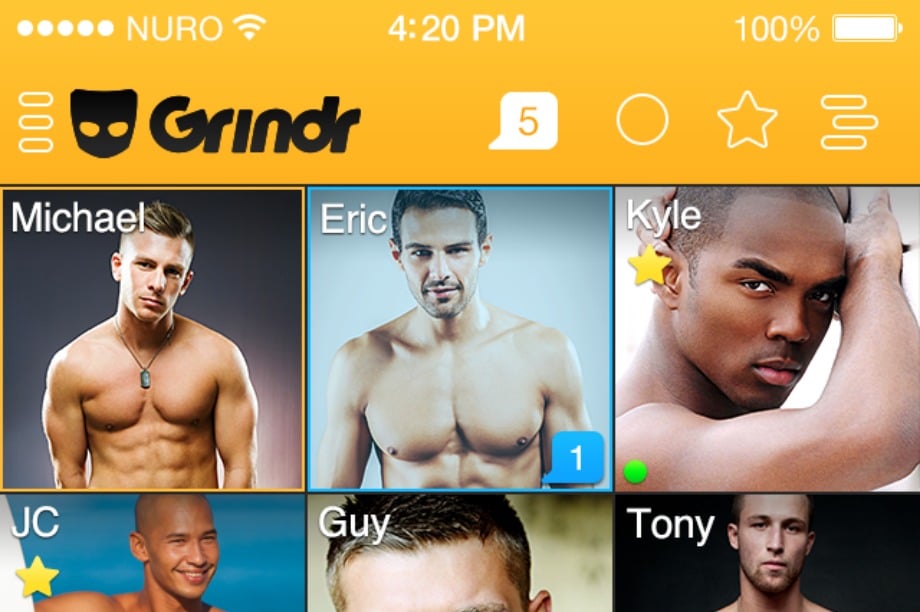The image size is (920, 612).
Task: Open the messages inbox with 5 unread
Action: pyautogui.click(x=523, y=122)
